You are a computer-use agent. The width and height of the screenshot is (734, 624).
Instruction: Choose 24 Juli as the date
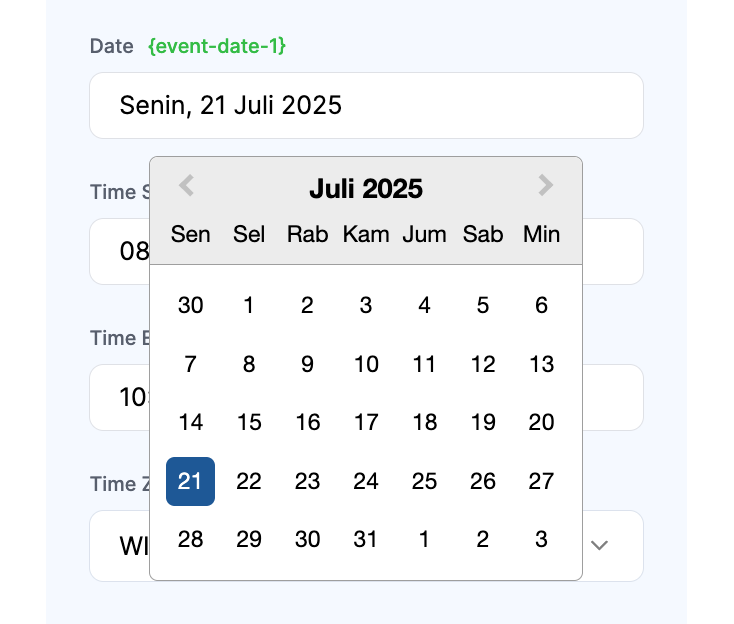click(x=366, y=481)
